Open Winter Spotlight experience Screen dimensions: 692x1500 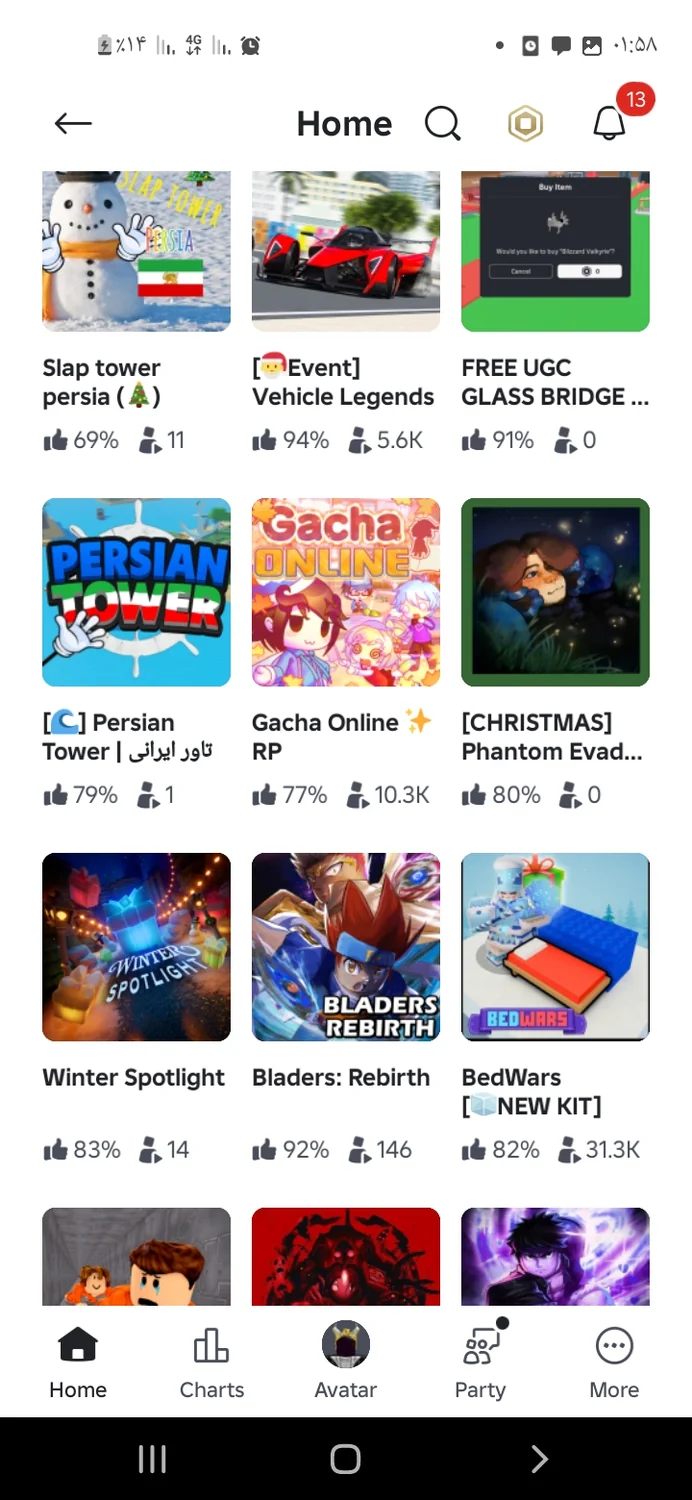[x=136, y=946]
